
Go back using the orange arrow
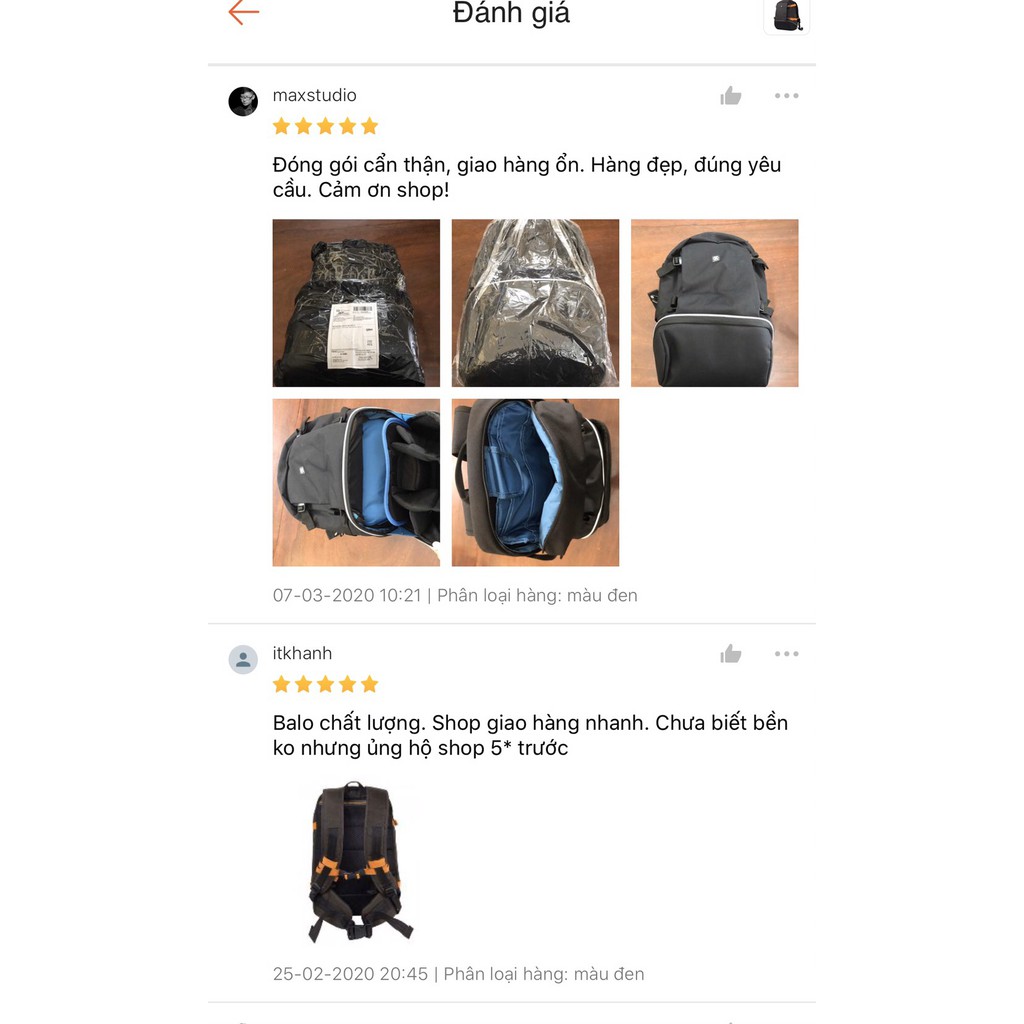click(243, 13)
